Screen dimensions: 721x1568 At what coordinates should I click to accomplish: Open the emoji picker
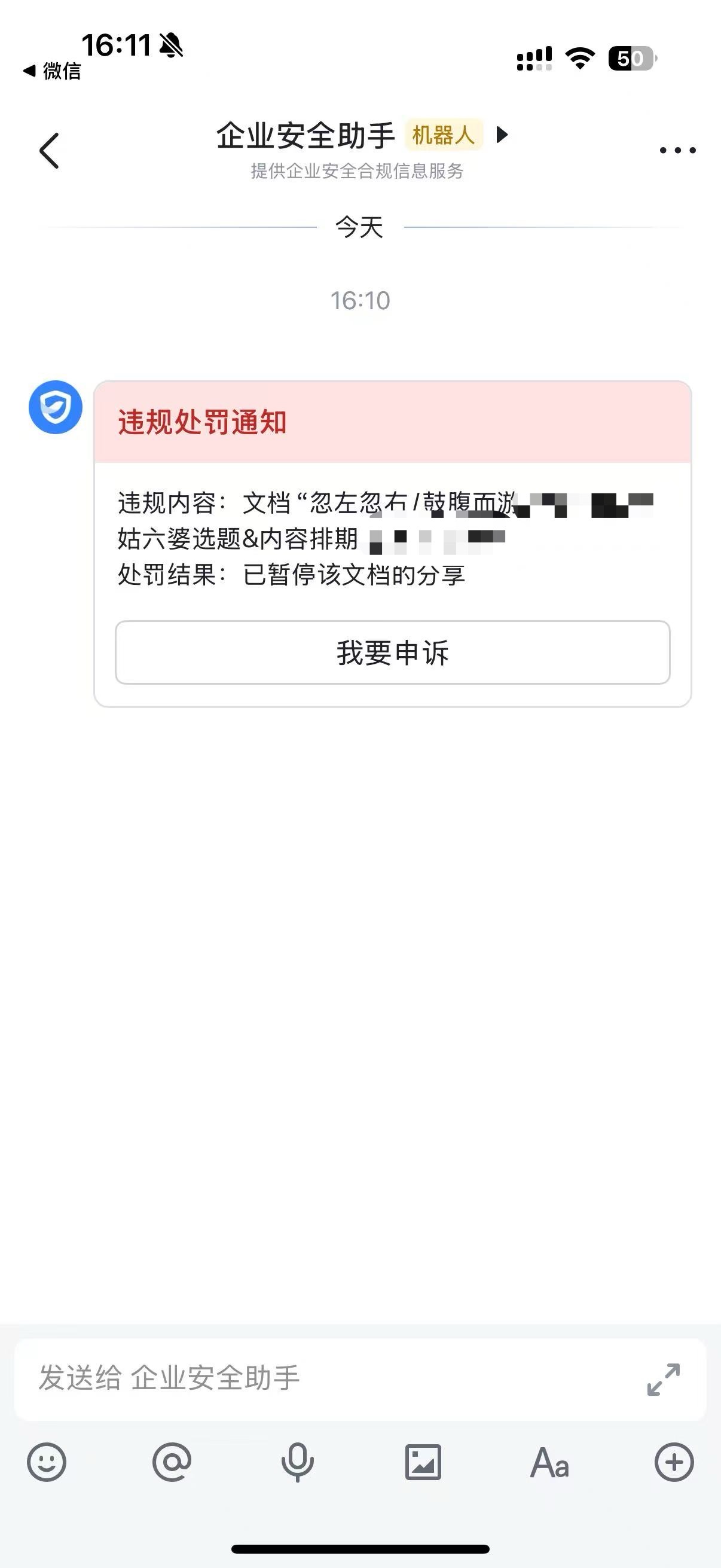(x=47, y=1462)
